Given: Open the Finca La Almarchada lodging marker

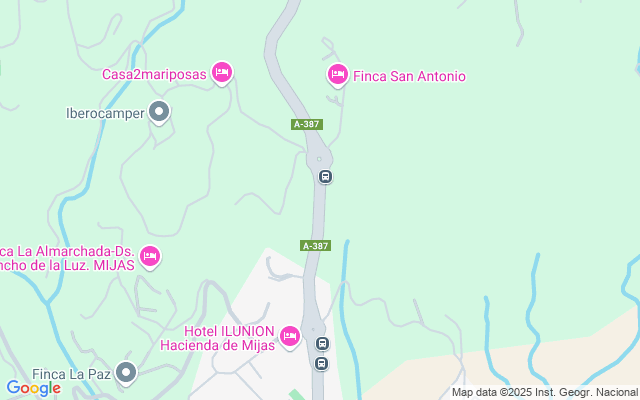Looking at the screenshot, I should tap(150, 257).
